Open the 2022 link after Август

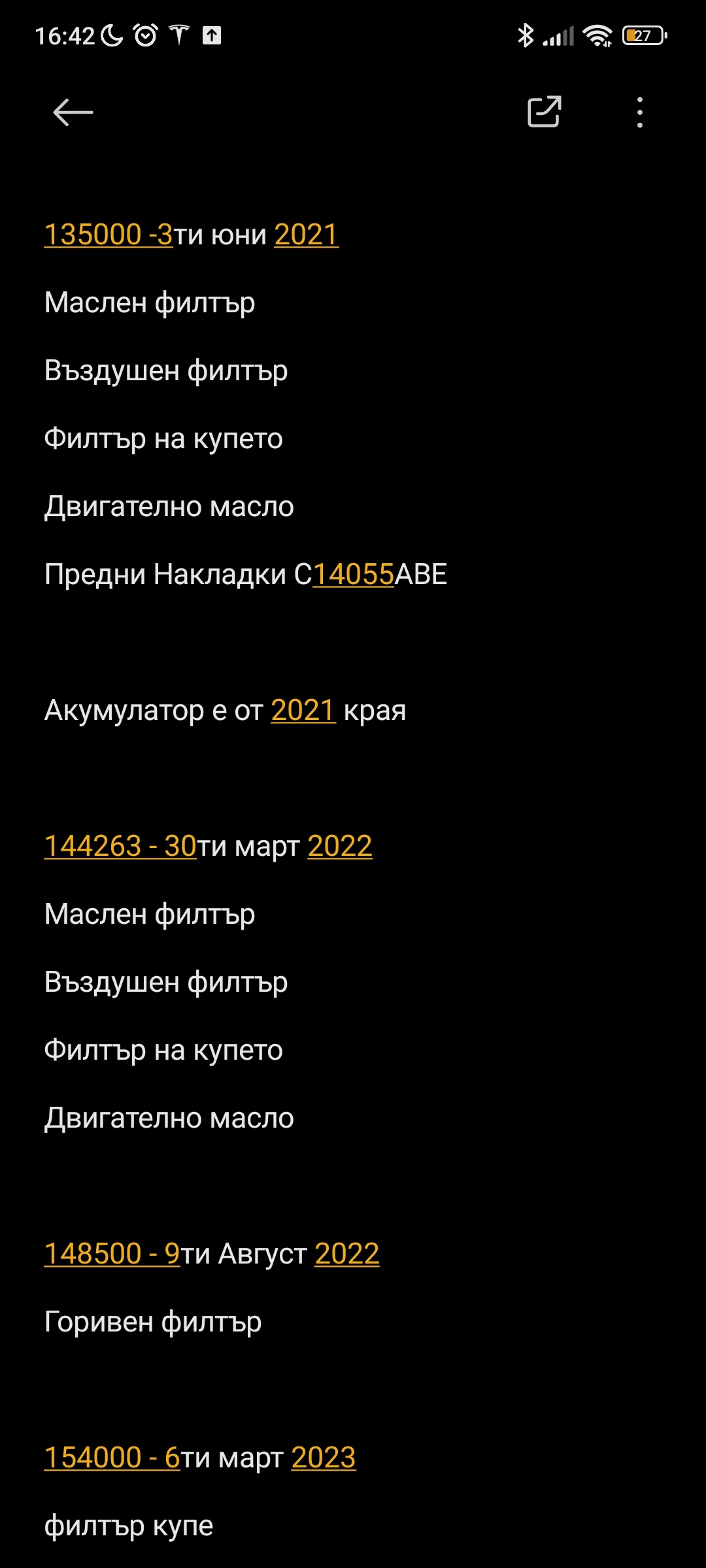point(346,1254)
